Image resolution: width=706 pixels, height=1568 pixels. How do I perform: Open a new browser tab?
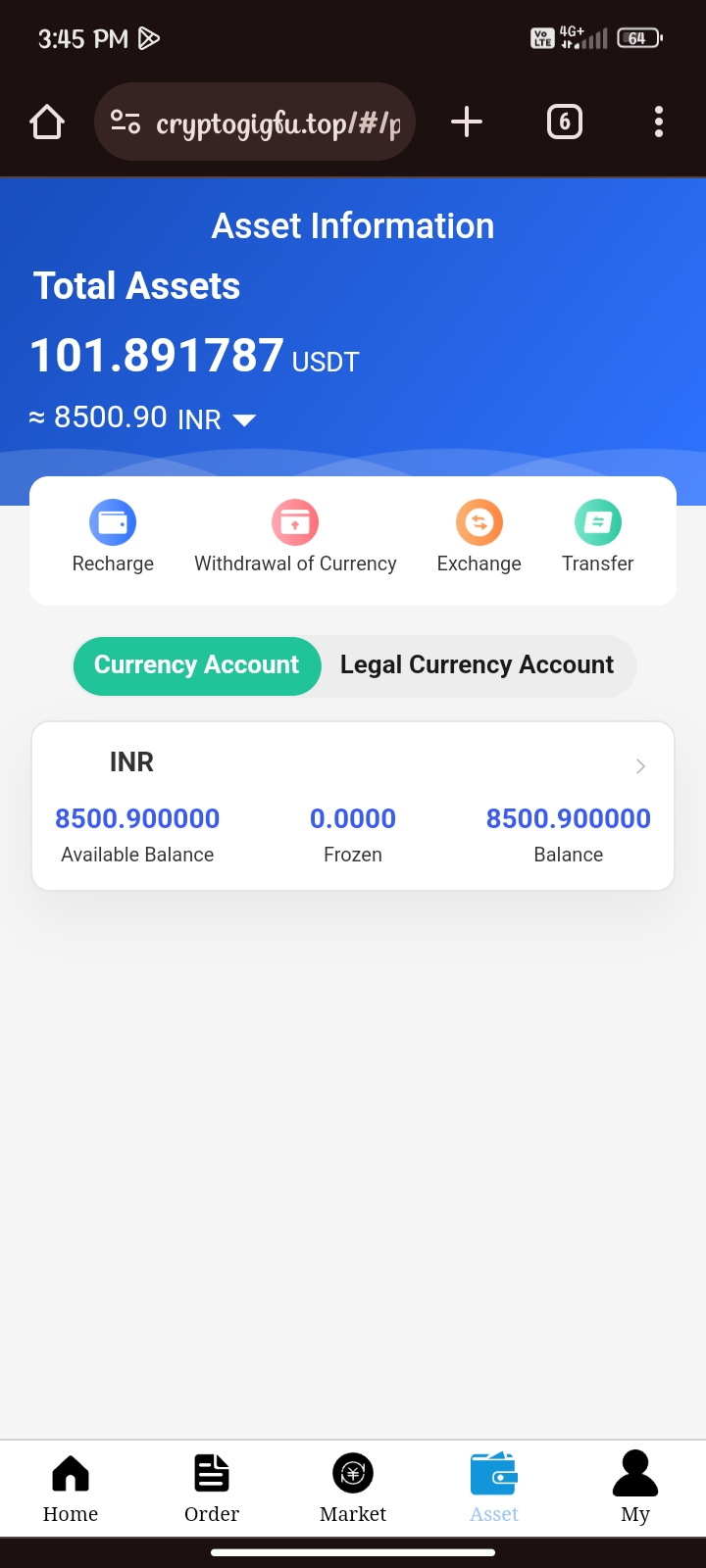(x=467, y=122)
